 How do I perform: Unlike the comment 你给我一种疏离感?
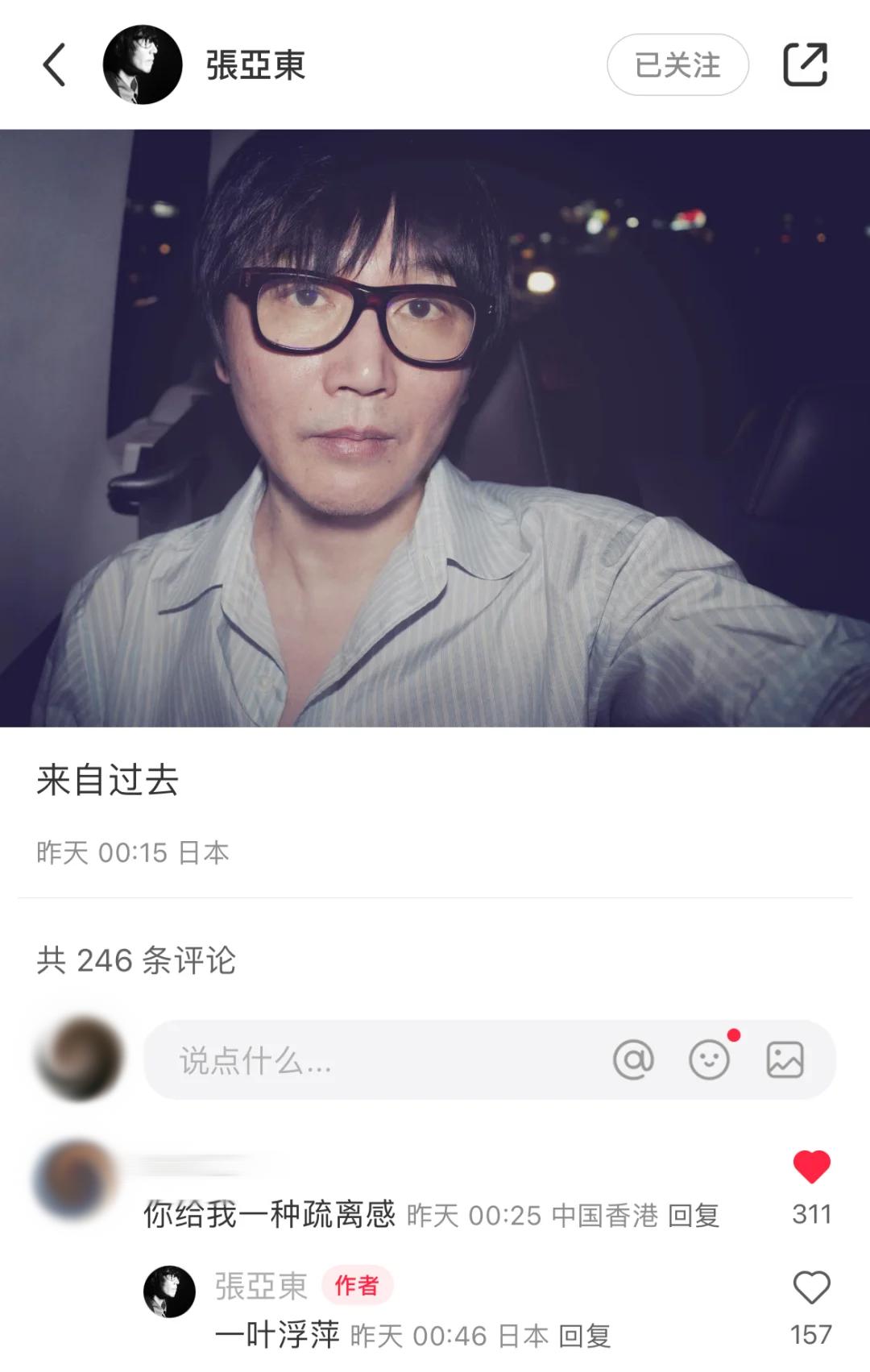pyautogui.click(x=811, y=1167)
